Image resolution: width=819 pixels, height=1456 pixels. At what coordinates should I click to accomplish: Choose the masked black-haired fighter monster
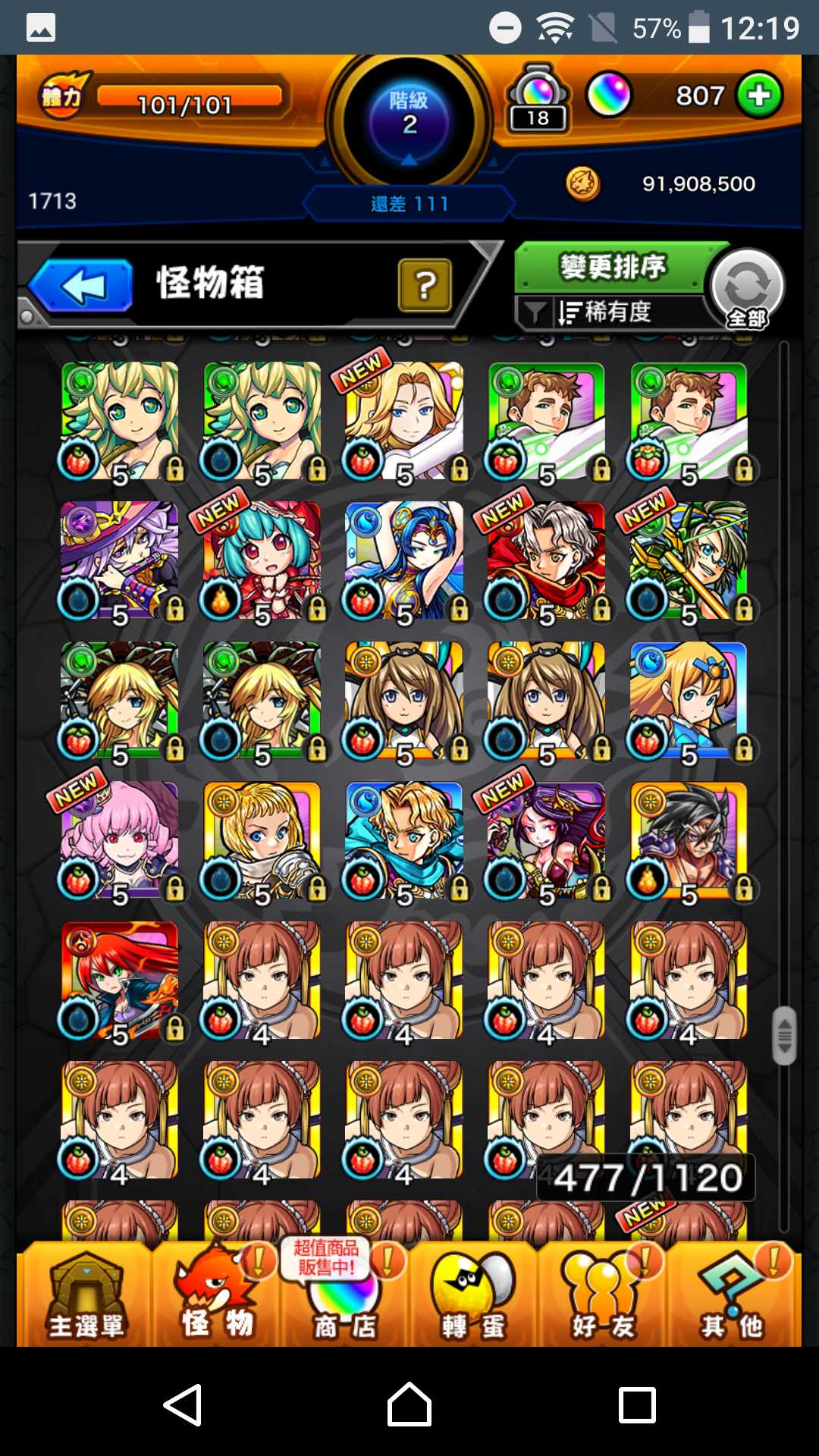[x=689, y=840]
